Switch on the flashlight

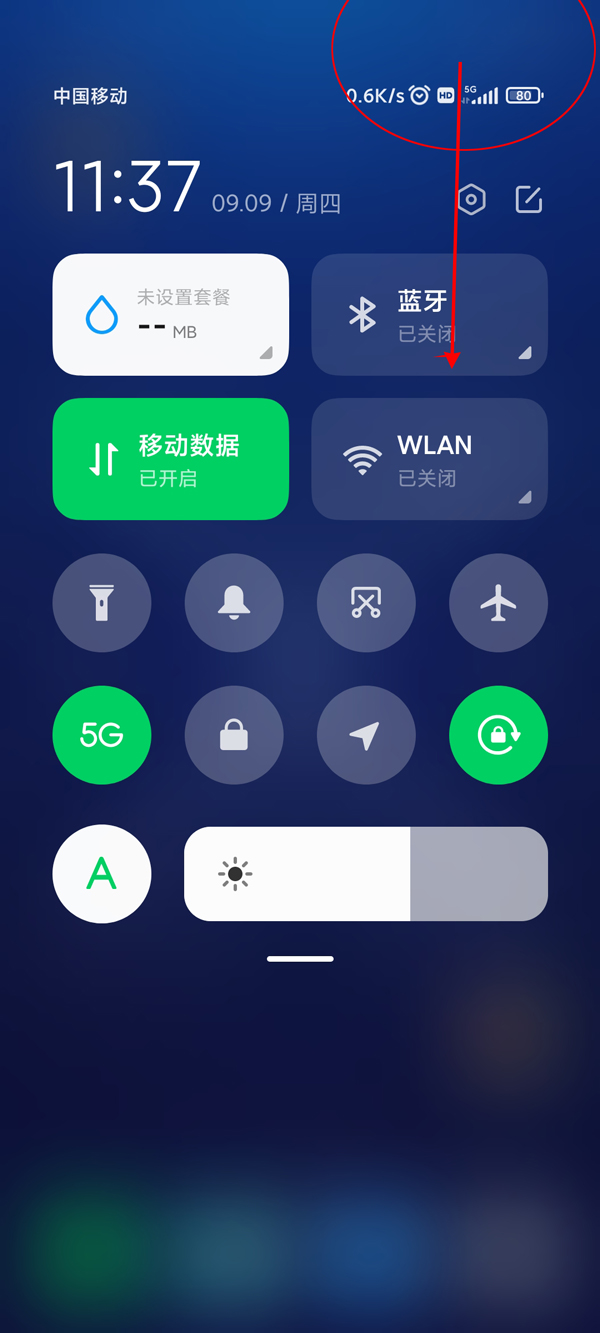click(102, 603)
